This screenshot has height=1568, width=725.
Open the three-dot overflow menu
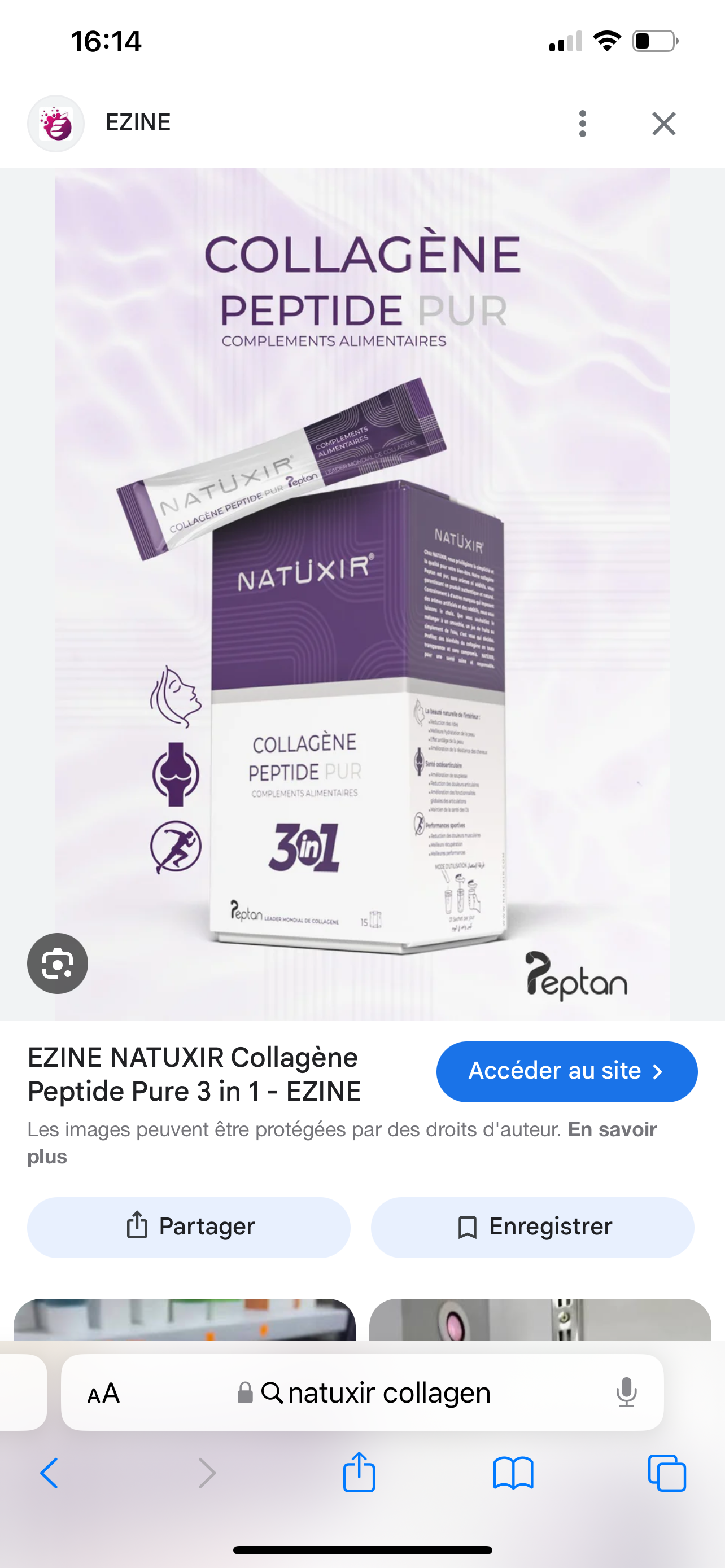[x=583, y=124]
